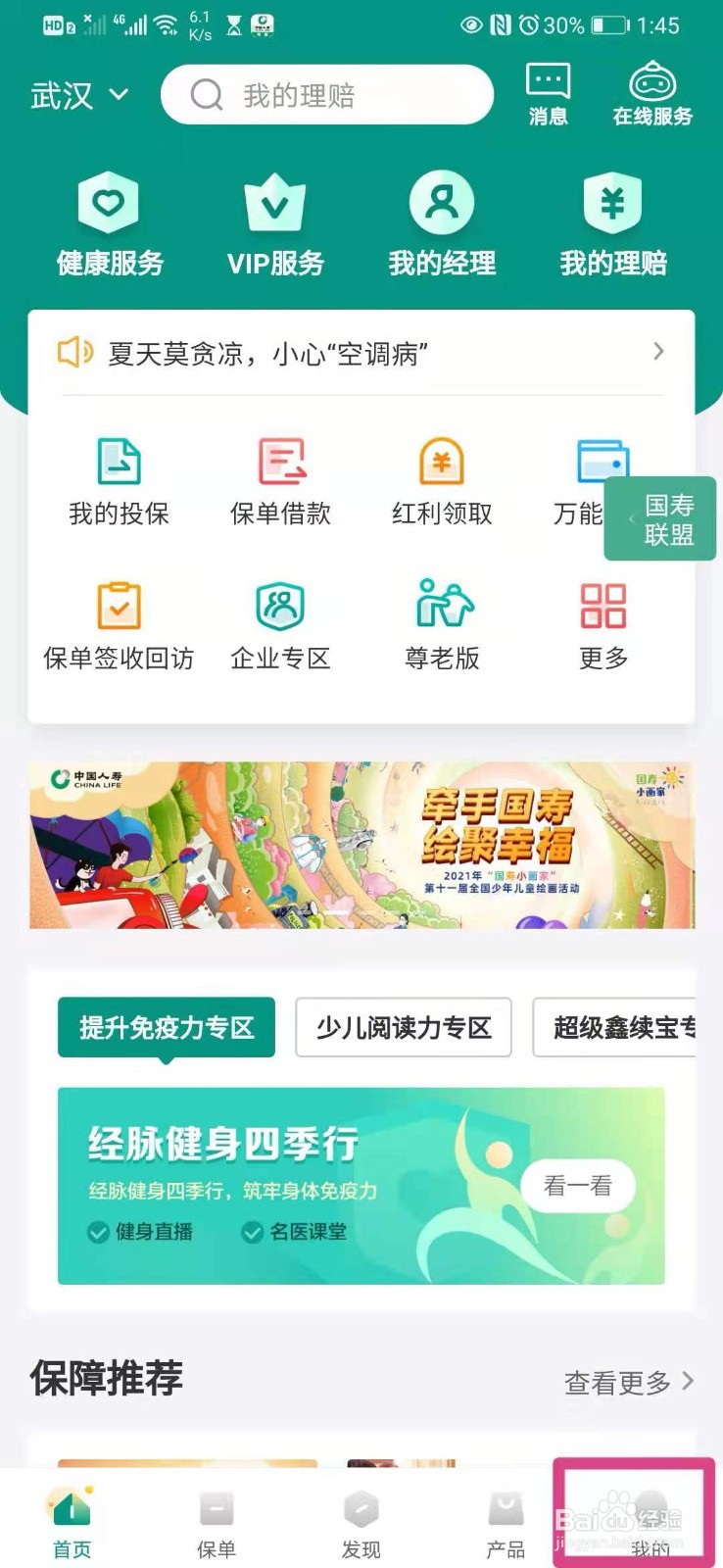
Task: Switch to 少儿阅读力专区 tab
Action: click(x=403, y=1027)
